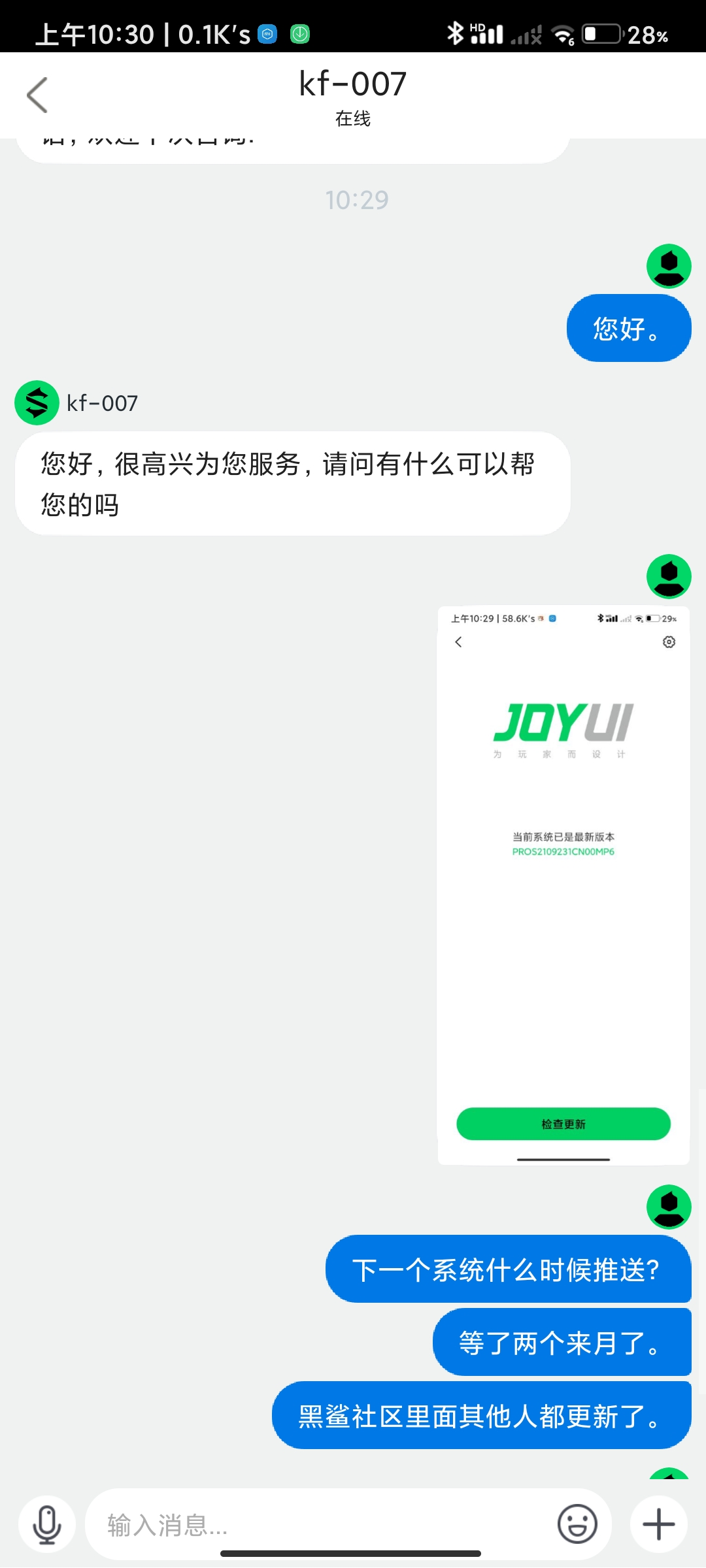
Task: Open the emoji picker
Action: tap(577, 1524)
